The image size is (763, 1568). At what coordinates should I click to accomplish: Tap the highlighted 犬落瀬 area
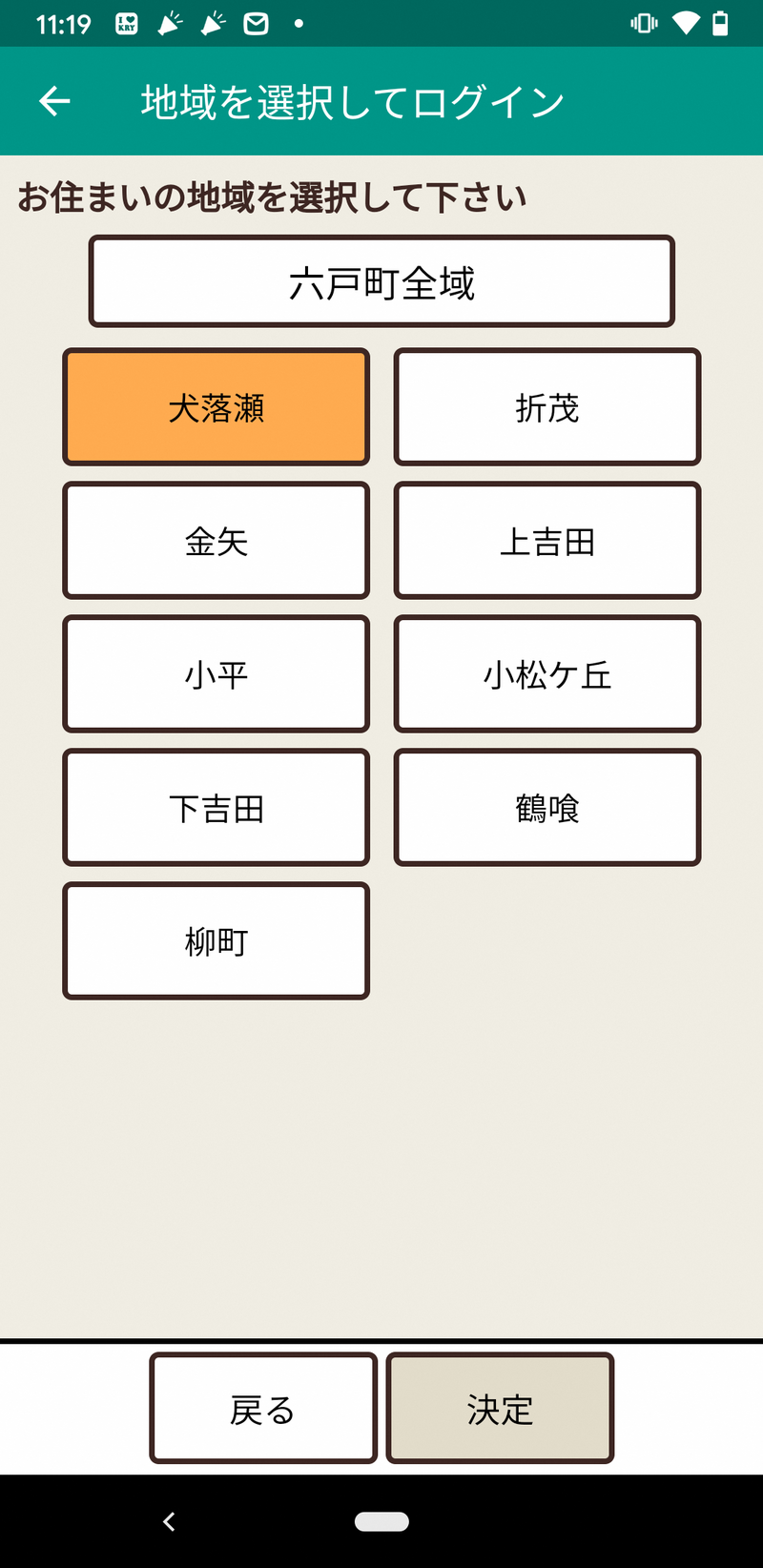(x=216, y=407)
